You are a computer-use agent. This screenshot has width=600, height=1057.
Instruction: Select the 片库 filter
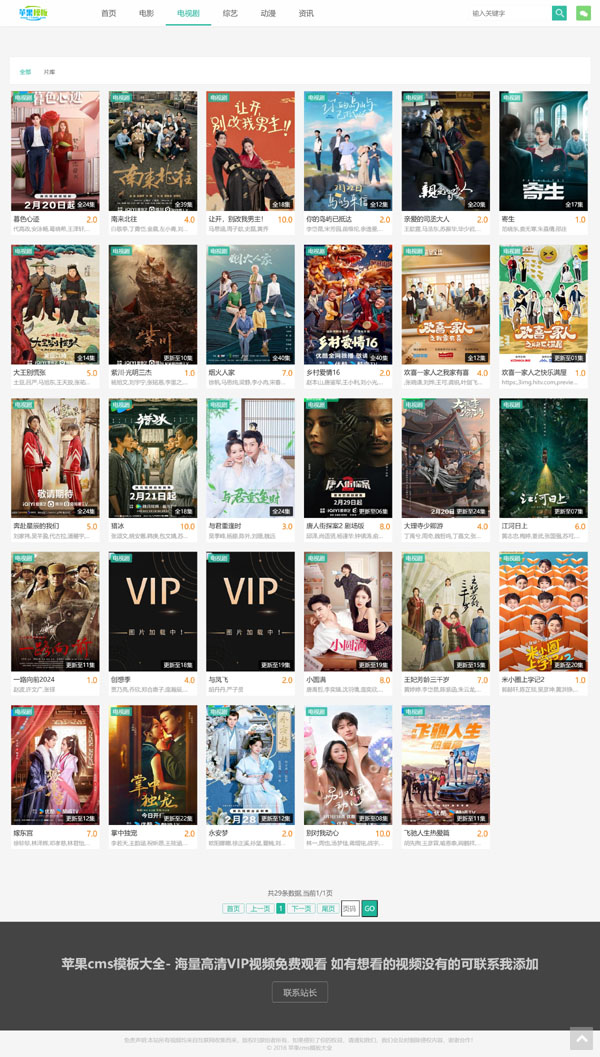[49, 72]
